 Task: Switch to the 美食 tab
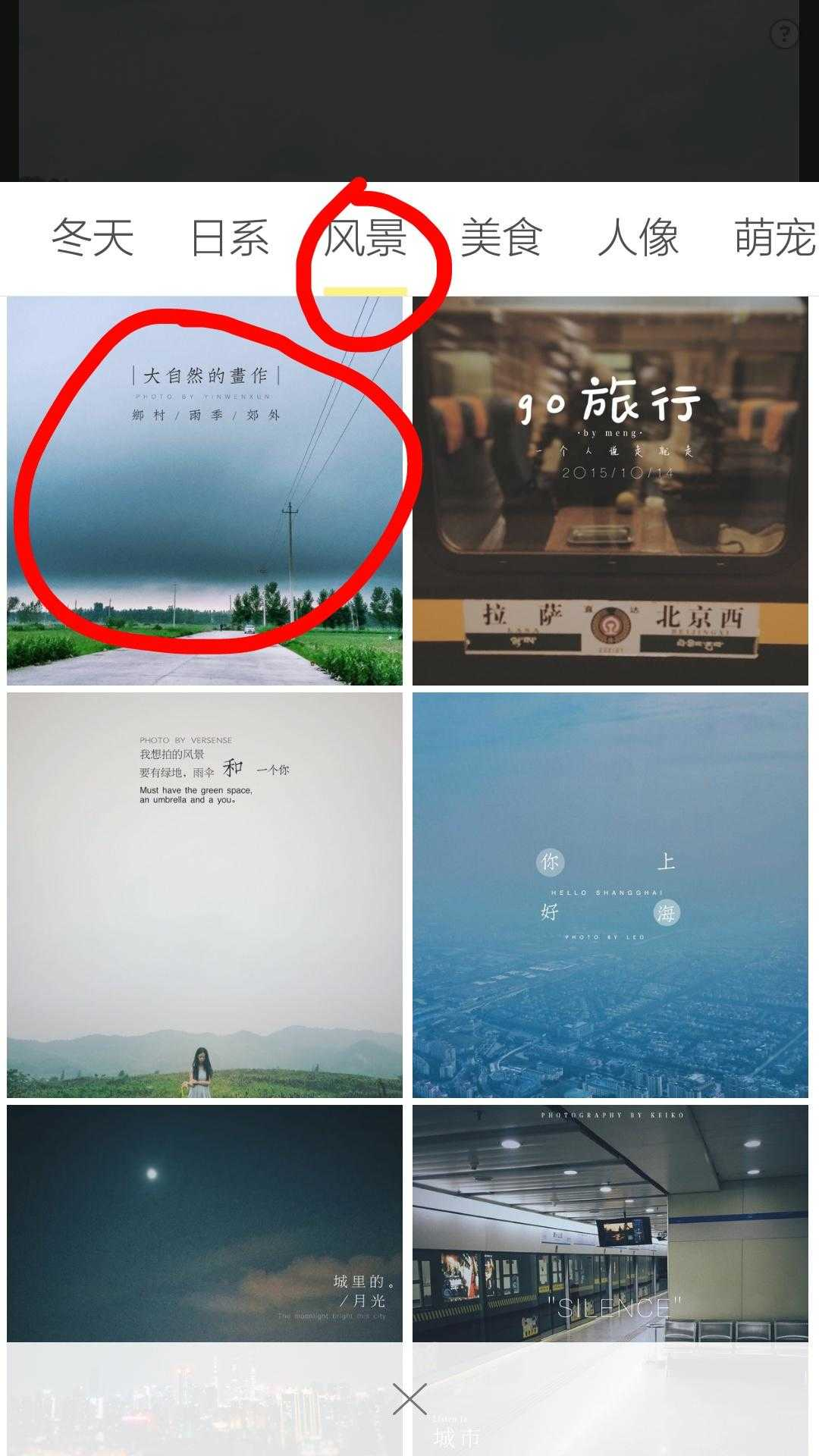[501, 238]
